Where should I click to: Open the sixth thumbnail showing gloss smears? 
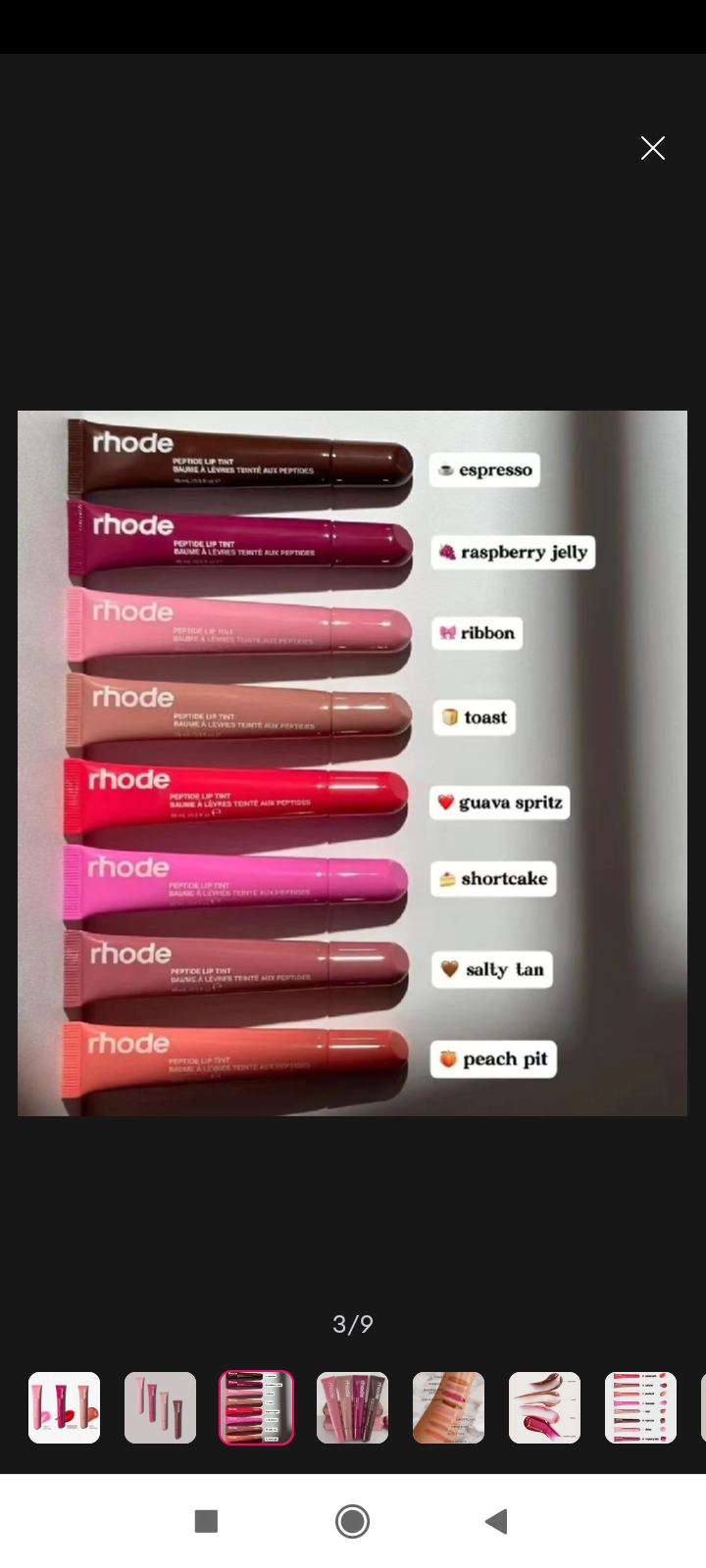tap(545, 1407)
